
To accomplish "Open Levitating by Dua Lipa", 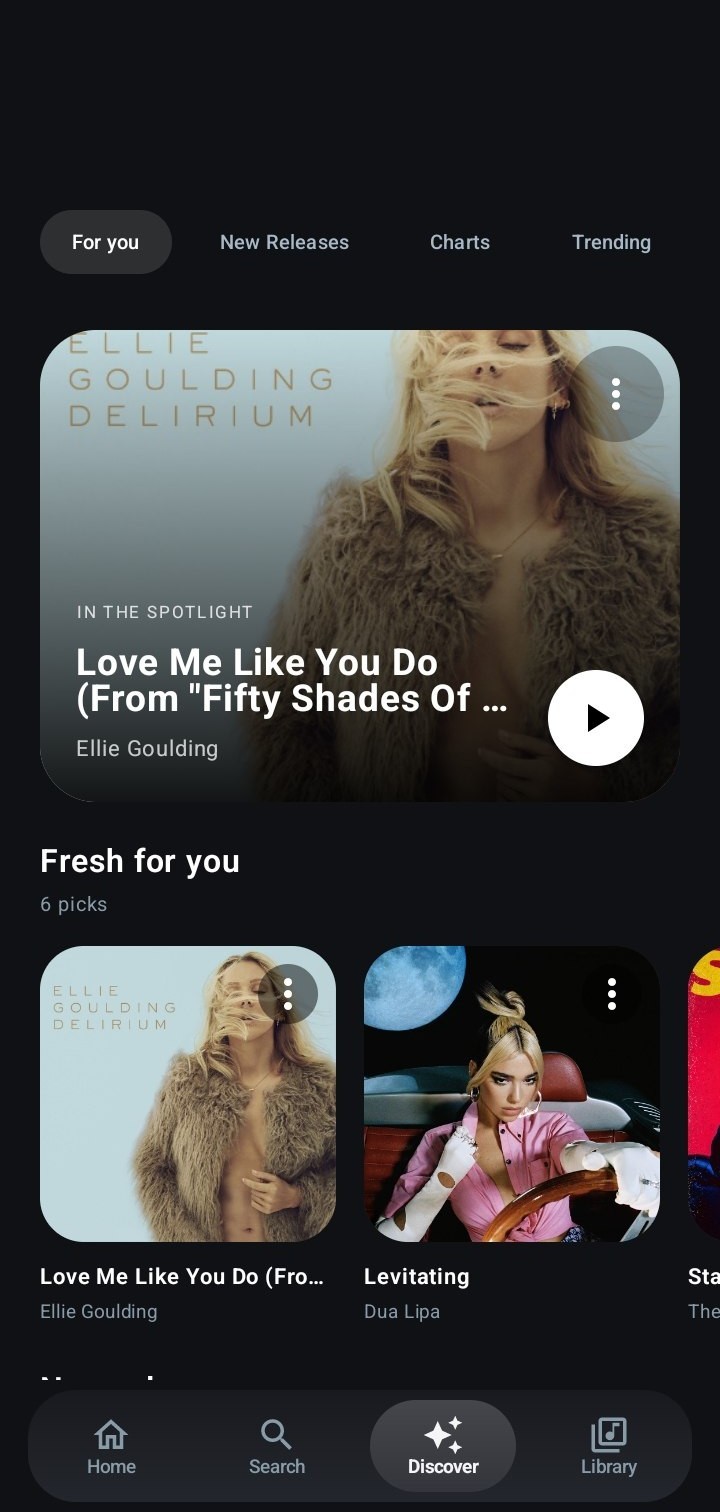I will pos(512,1134).
